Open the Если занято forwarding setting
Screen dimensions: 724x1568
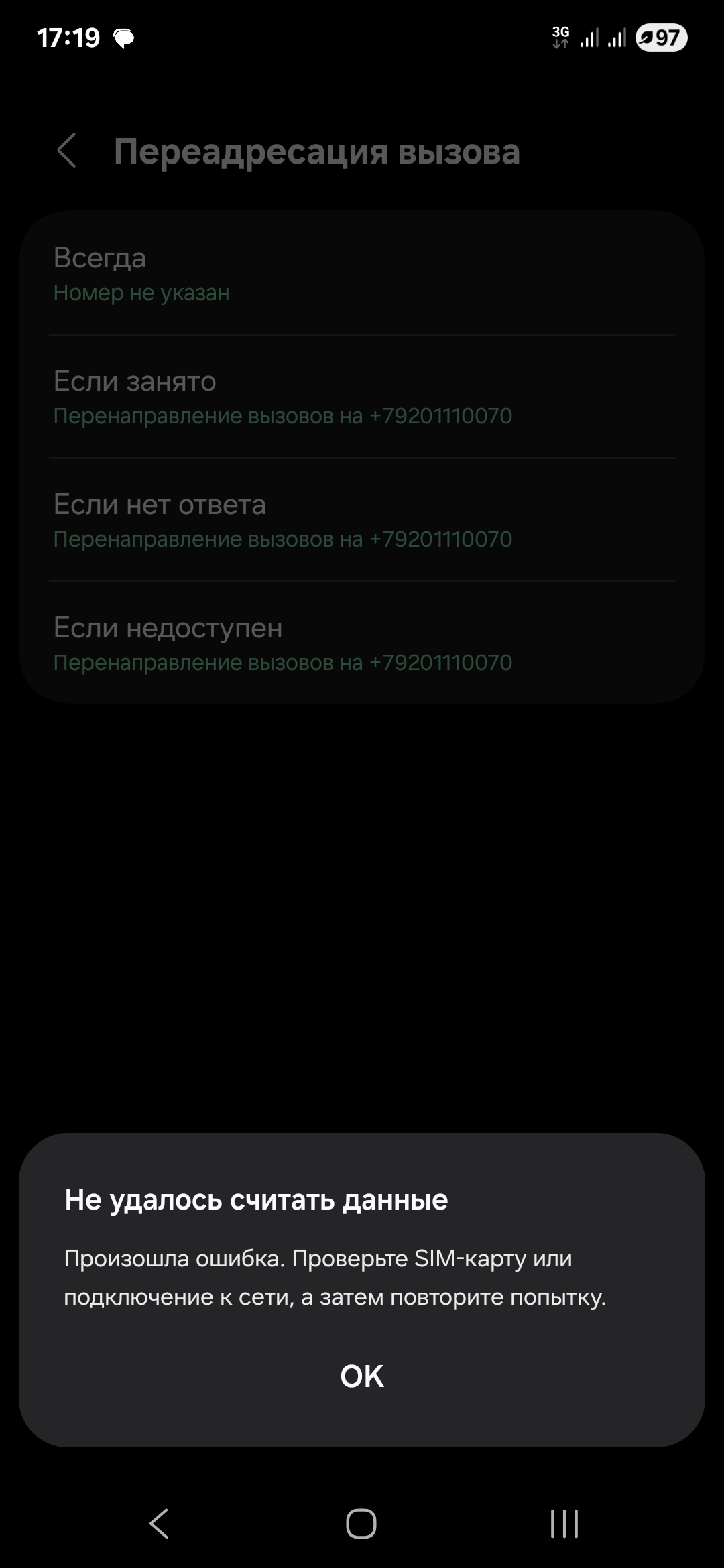[362, 397]
